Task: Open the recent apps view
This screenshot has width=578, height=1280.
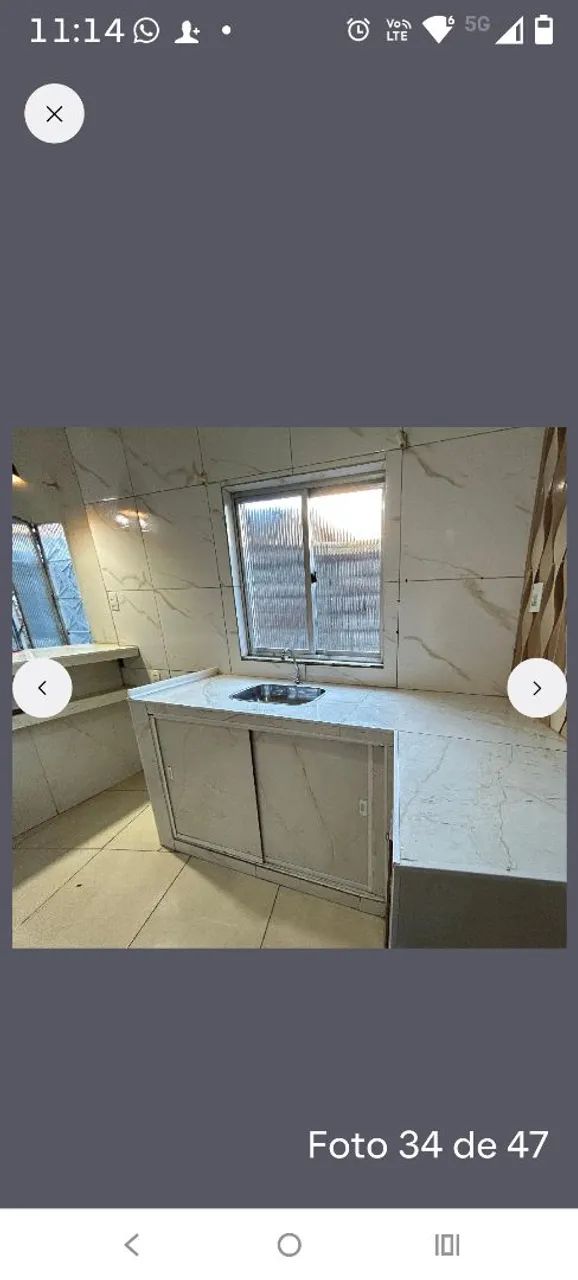Action: (x=447, y=1244)
